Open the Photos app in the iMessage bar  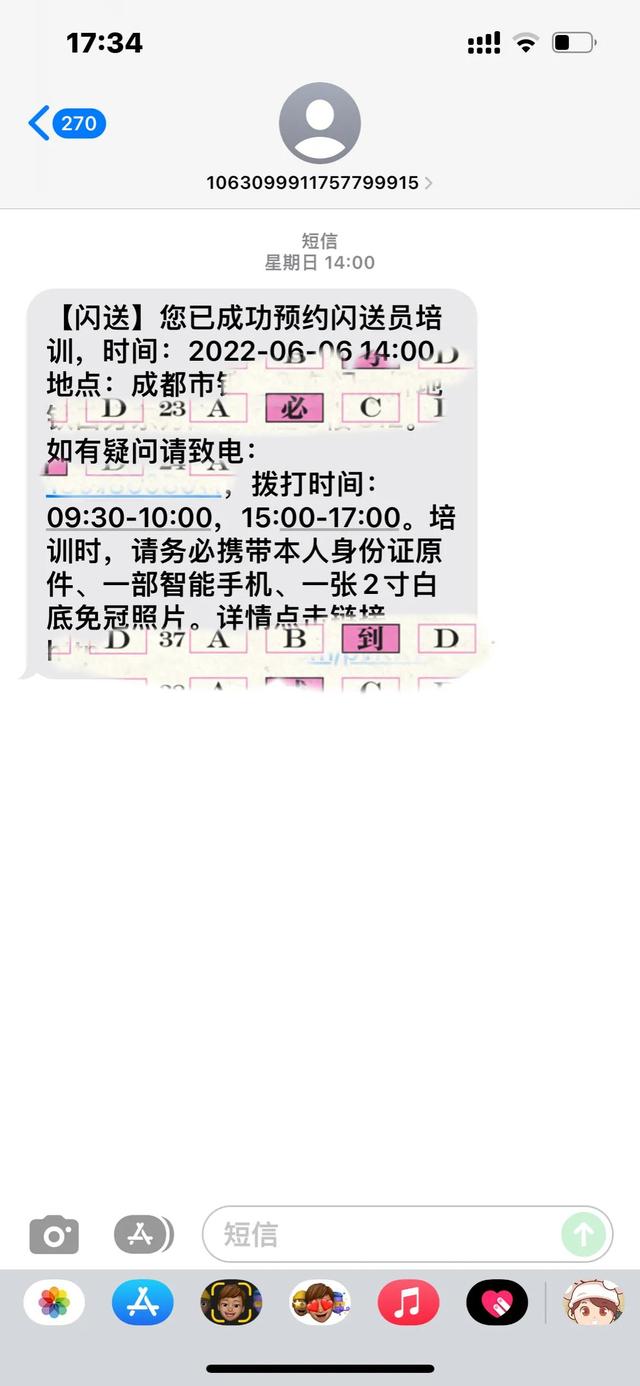(x=54, y=1302)
